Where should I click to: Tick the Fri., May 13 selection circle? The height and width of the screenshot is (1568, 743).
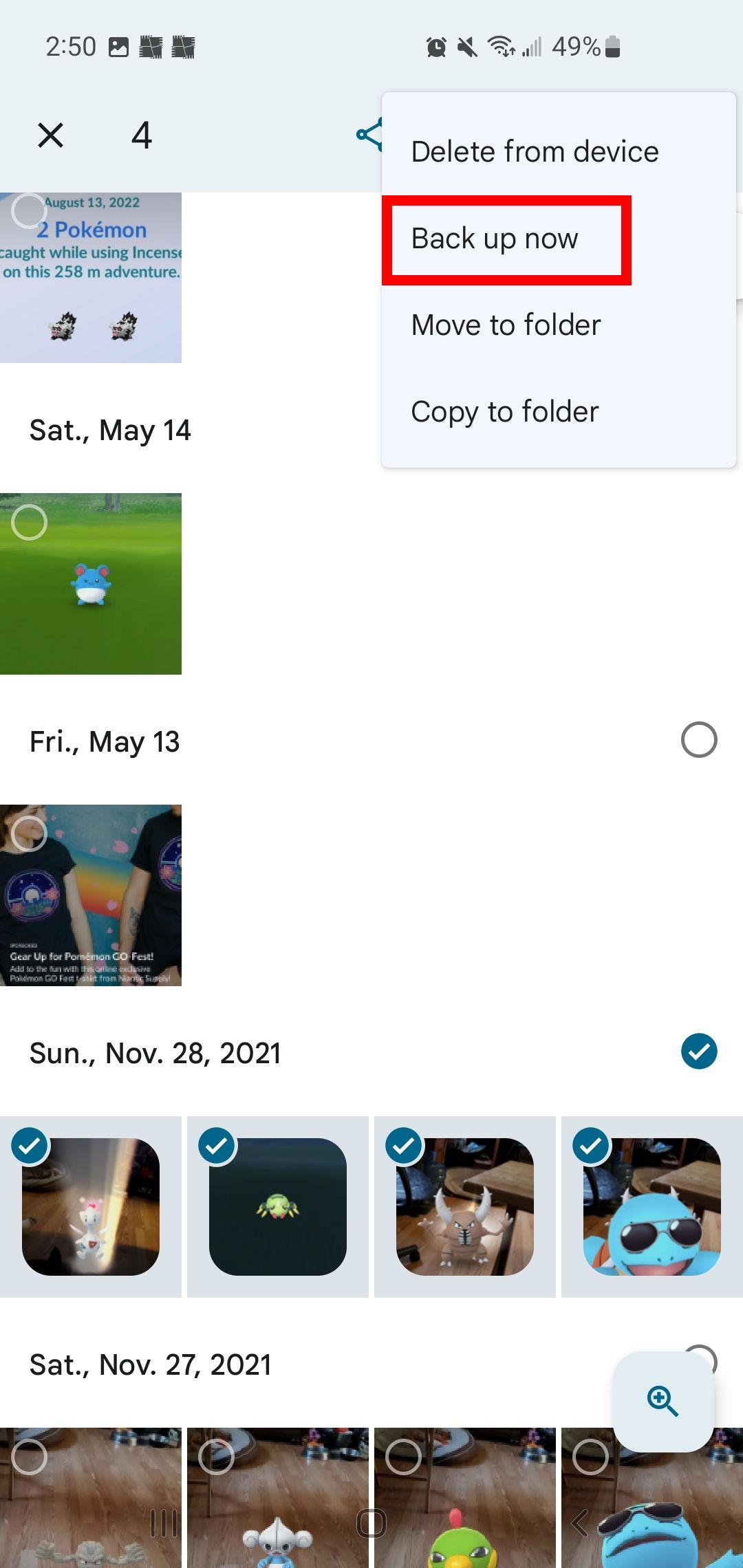699,740
